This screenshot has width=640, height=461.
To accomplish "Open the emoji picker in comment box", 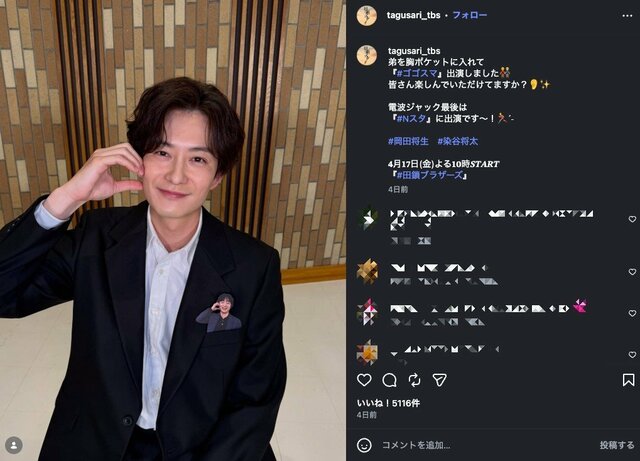I will pos(365,444).
